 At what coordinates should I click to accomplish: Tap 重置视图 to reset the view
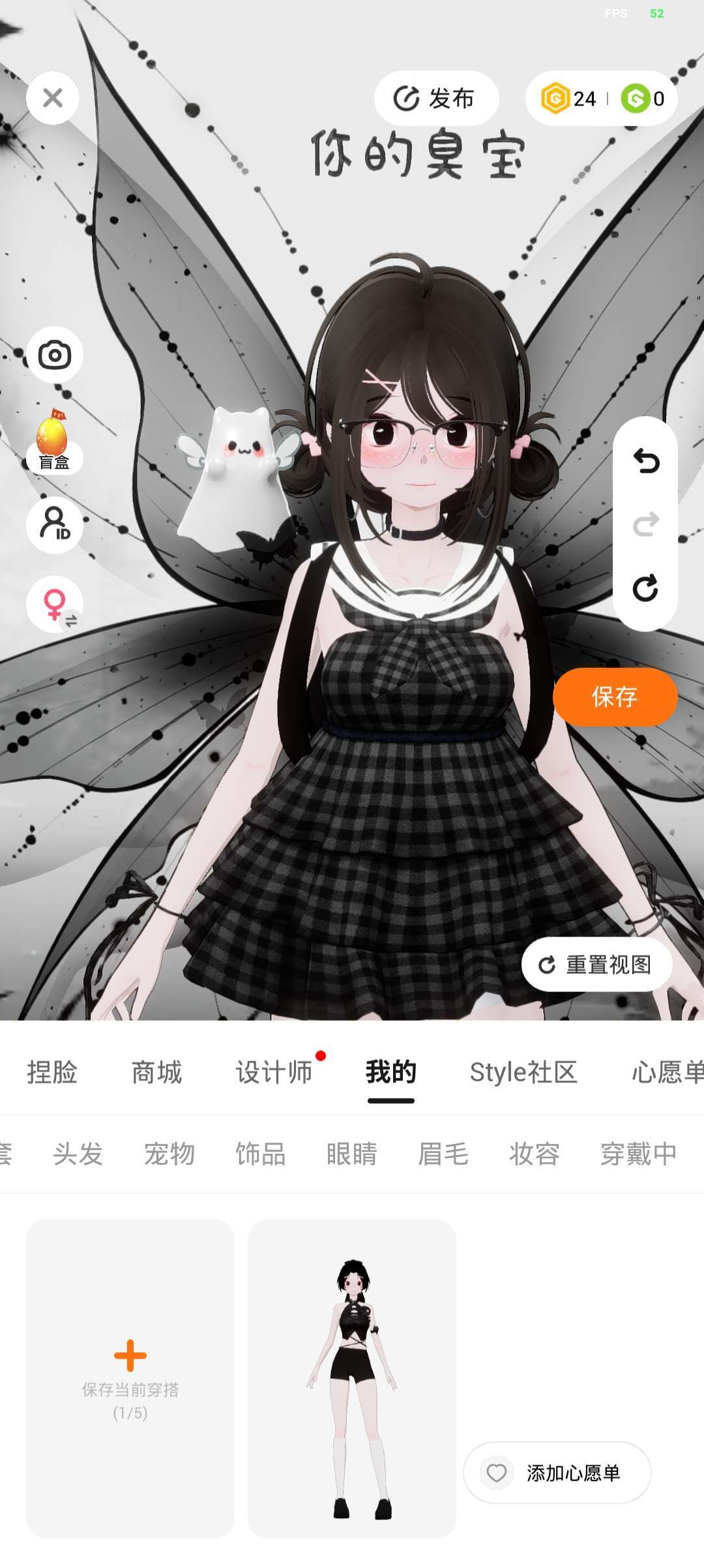tap(596, 965)
